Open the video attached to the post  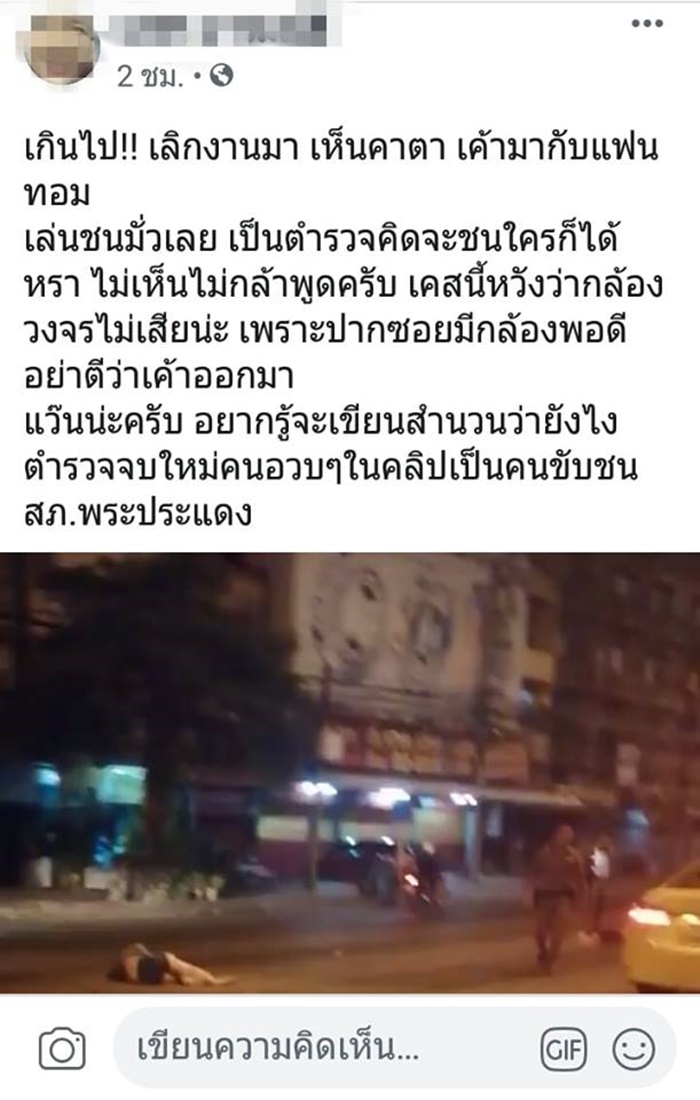point(350,772)
